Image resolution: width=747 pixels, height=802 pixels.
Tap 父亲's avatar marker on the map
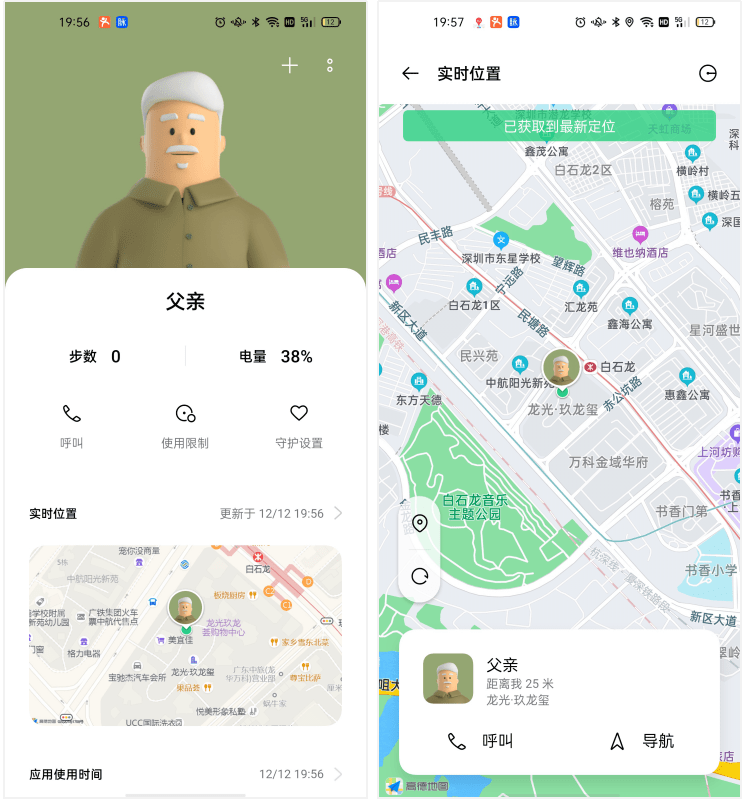click(561, 369)
